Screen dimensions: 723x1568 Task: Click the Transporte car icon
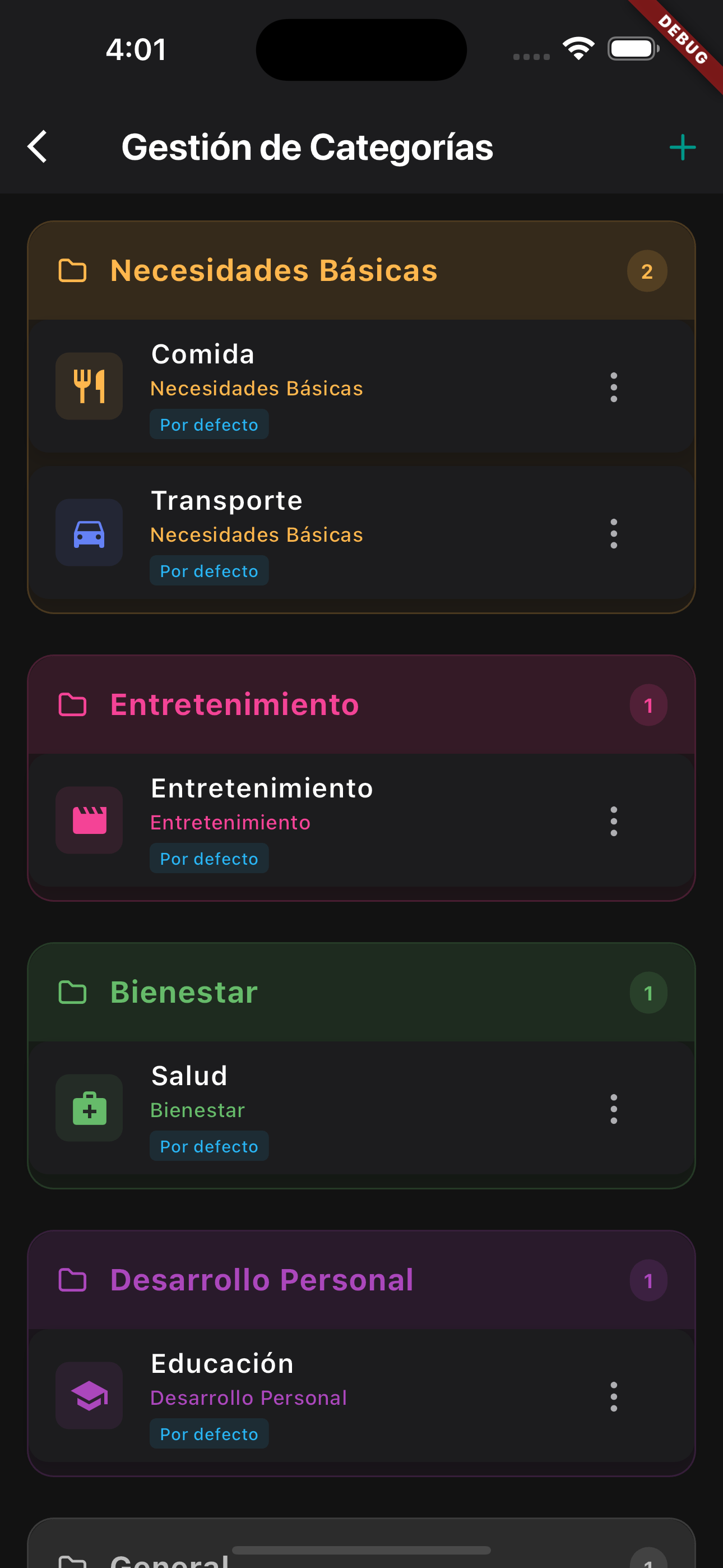point(89,533)
